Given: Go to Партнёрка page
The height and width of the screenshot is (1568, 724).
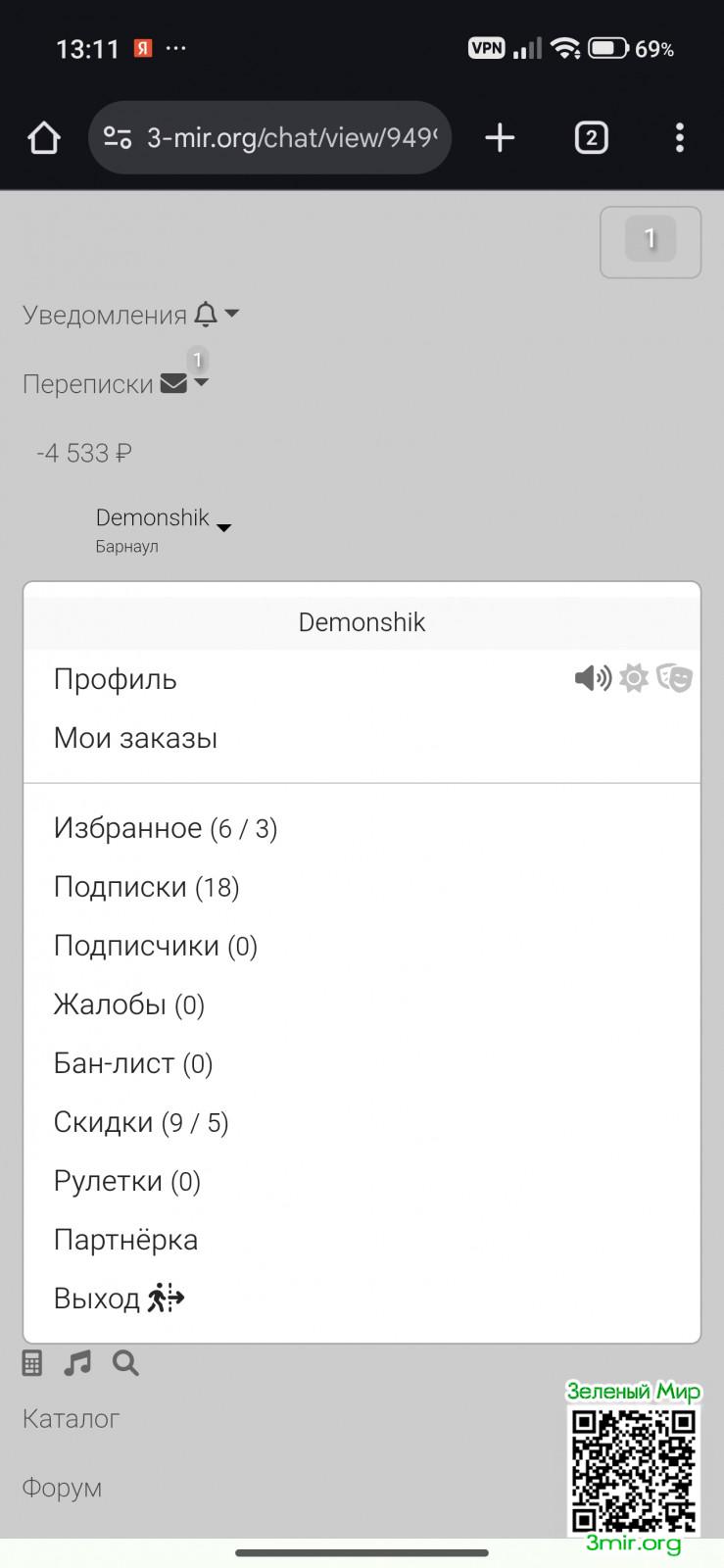Looking at the screenshot, I should pos(125,1240).
